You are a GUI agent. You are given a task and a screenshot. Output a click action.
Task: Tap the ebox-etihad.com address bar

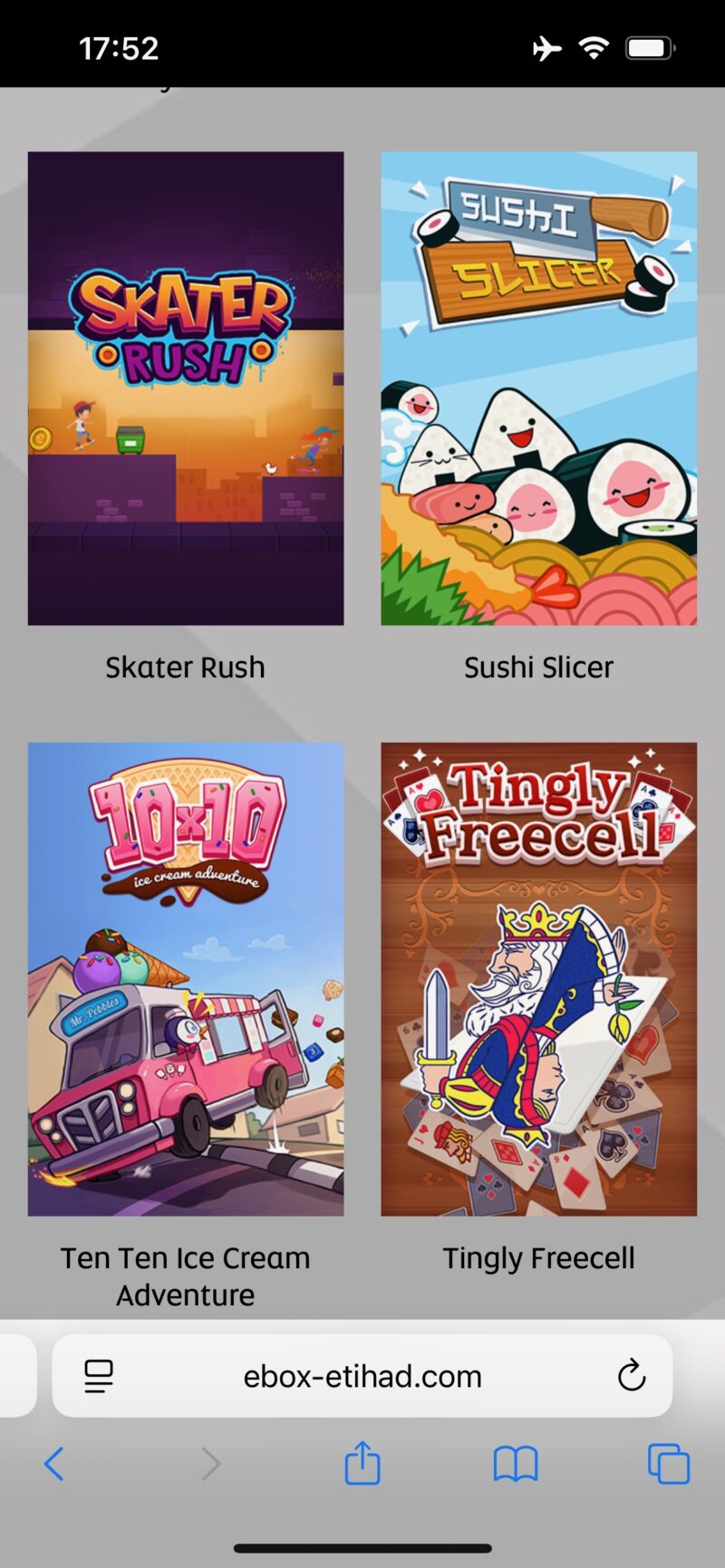(x=362, y=1376)
